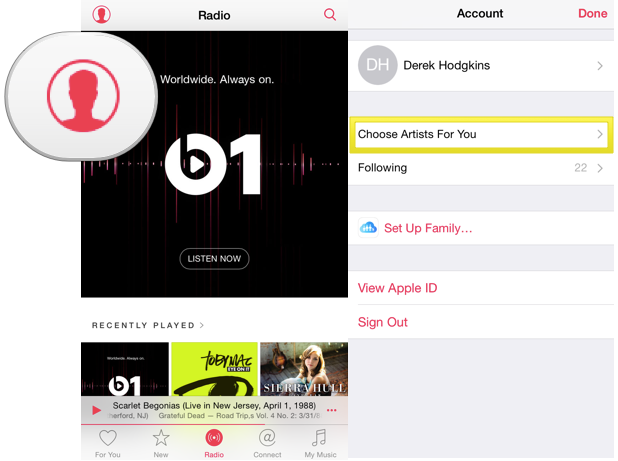Viewport: 618px width, 461px height.
Task: Open the Following list
Action: click(481, 168)
